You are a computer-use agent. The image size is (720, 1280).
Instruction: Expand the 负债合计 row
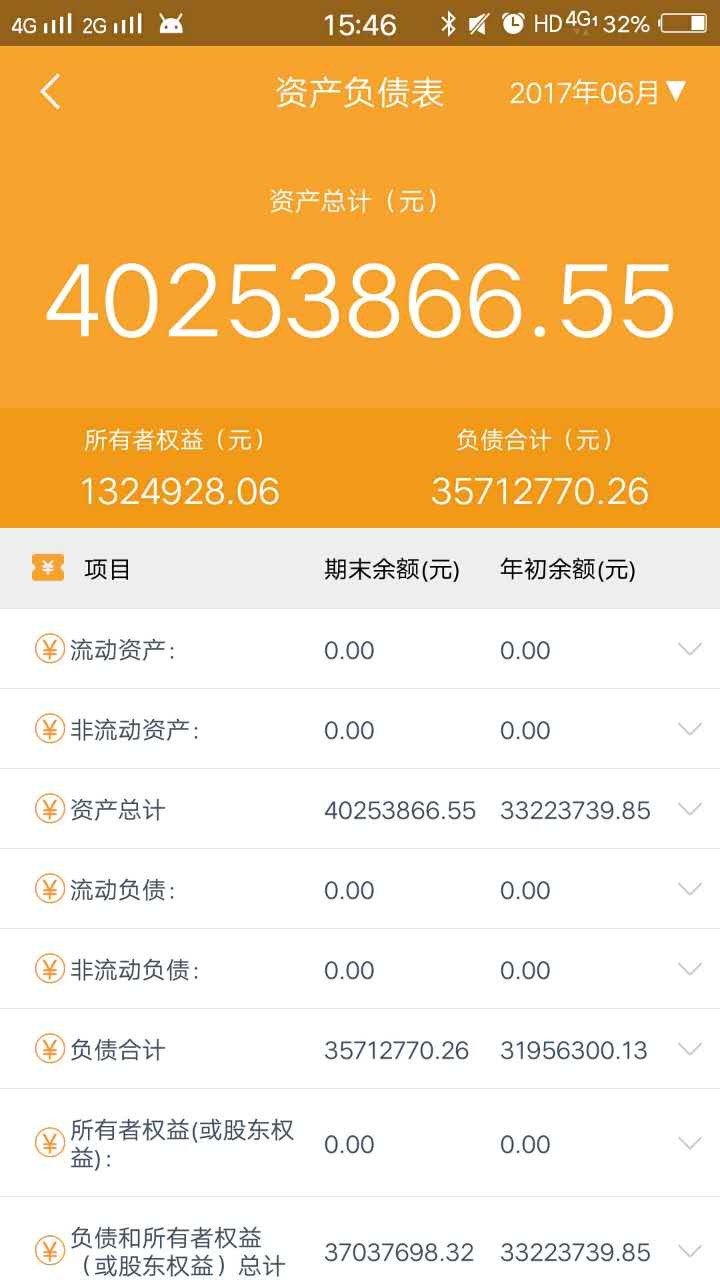pos(690,1049)
